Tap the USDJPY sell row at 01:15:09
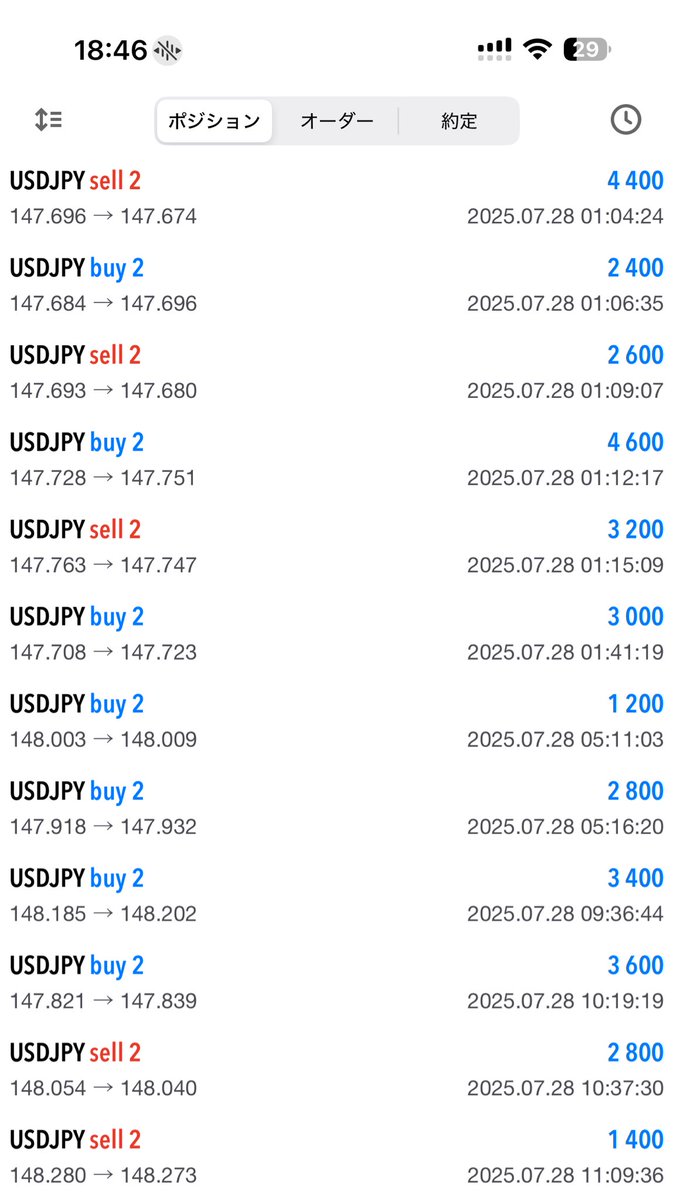Image resolution: width=673 pixels, height=1200 pixels. click(336, 546)
